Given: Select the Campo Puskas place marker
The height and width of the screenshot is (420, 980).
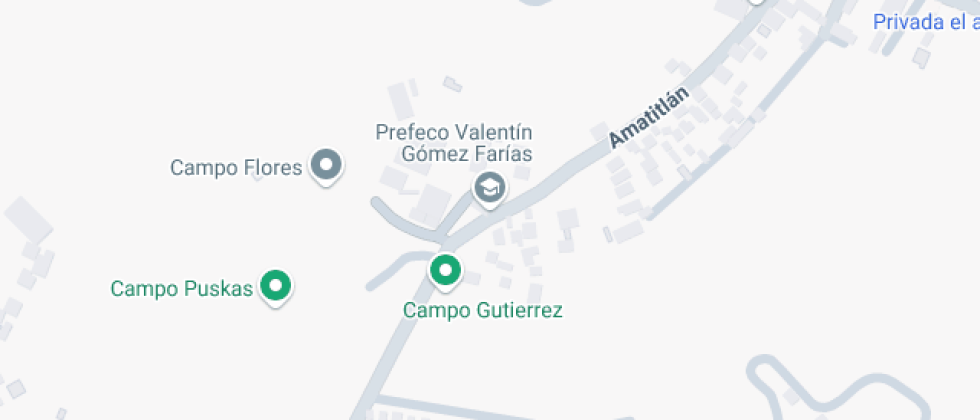Looking at the screenshot, I should (275, 287).
